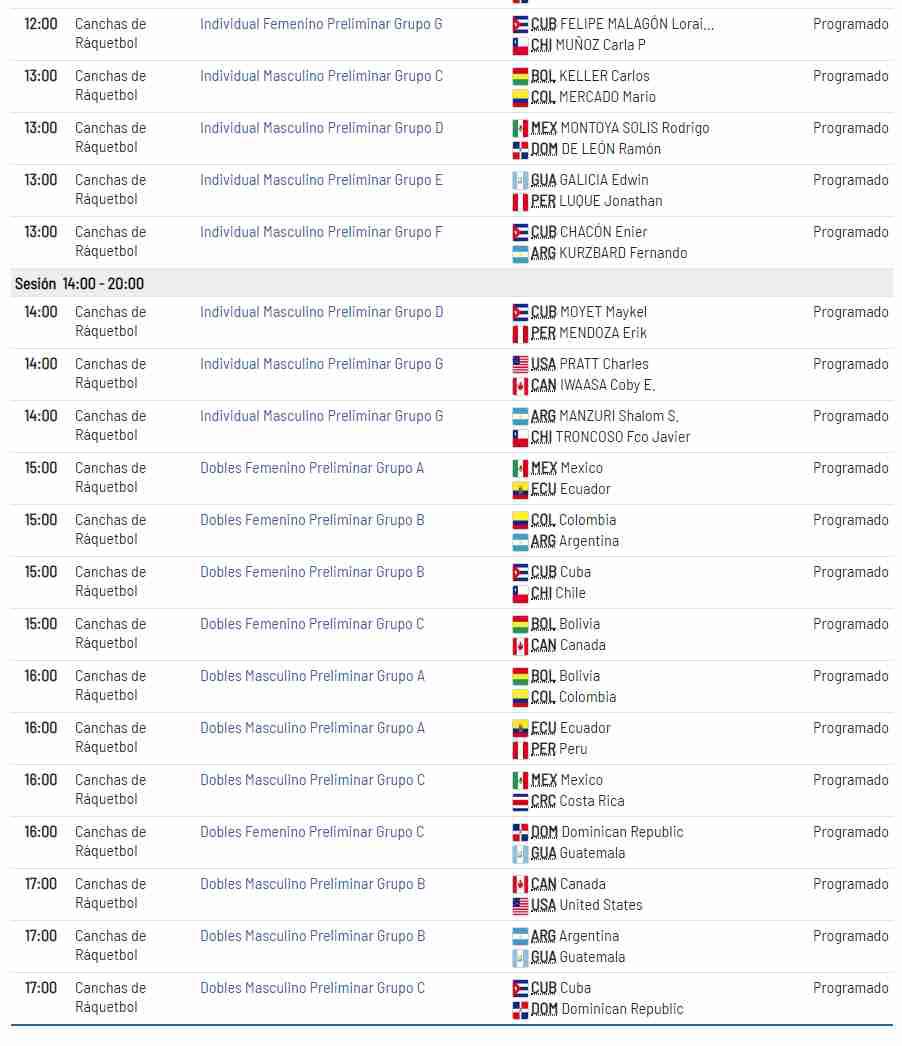
Task: Click the Ecuador flag in Dobles Femenino Grupo A
Action: point(520,489)
